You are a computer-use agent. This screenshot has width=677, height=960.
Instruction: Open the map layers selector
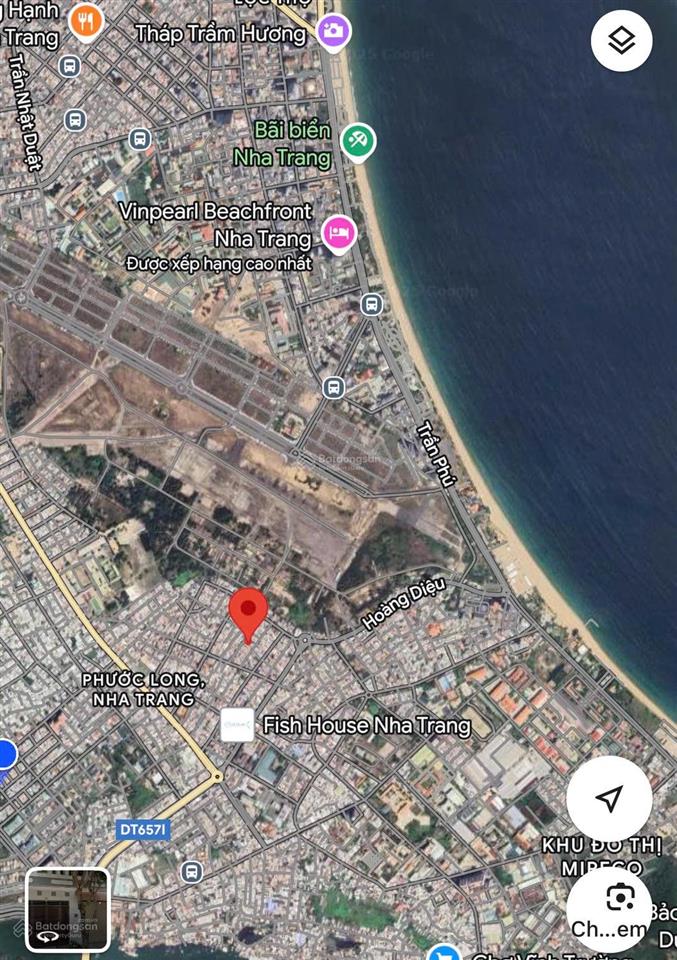tap(621, 41)
